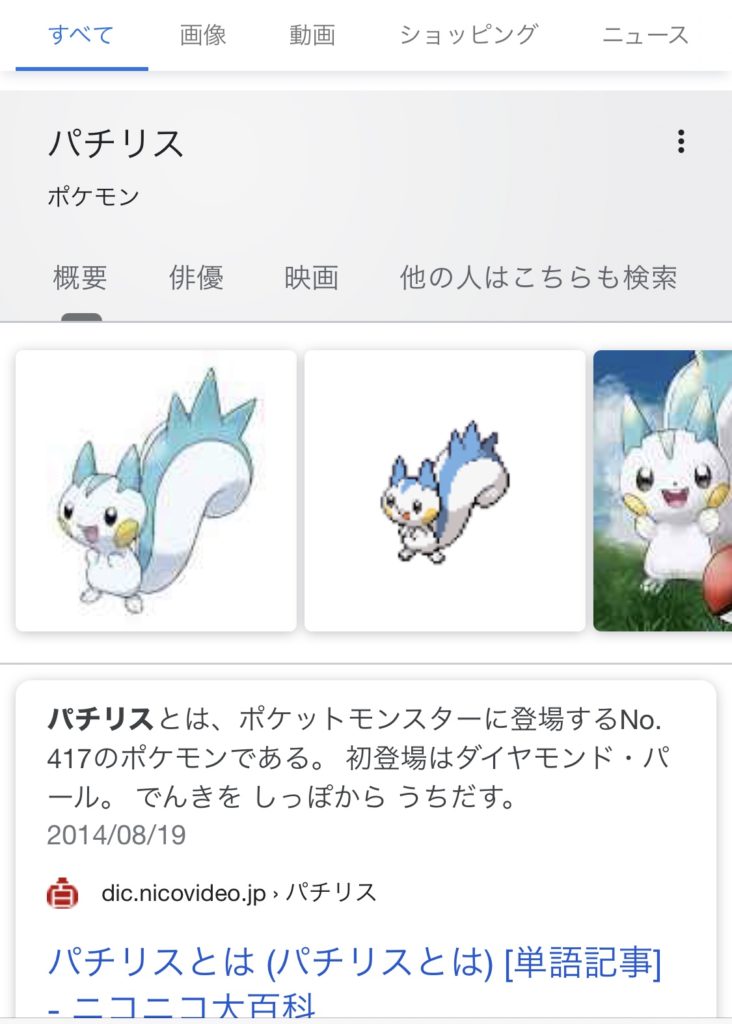
Task: Switch to the 画像 search tab
Action: click(204, 35)
